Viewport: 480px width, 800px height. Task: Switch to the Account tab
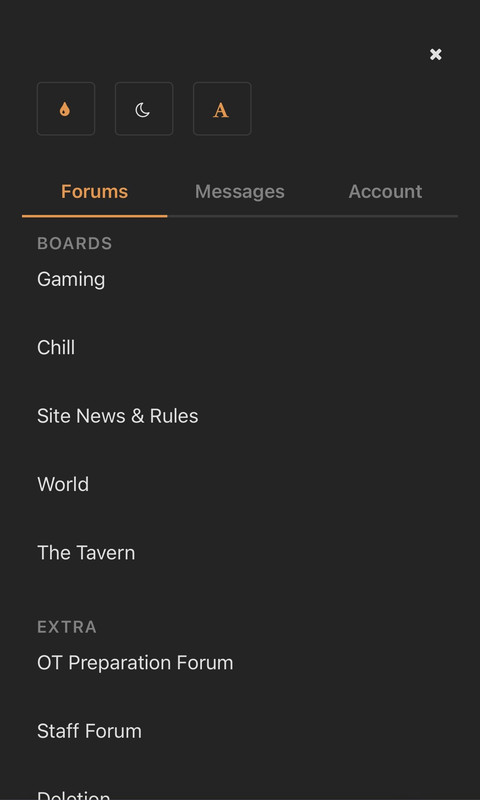(x=385, y=192)
